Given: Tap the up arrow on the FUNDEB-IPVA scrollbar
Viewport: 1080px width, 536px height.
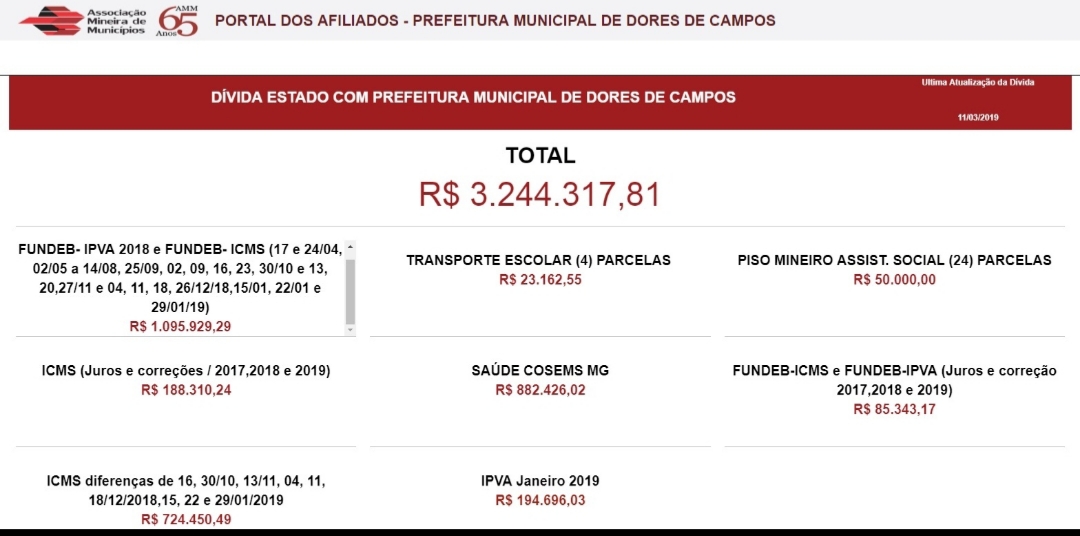Looking at the screenshot, I should 351,247.
